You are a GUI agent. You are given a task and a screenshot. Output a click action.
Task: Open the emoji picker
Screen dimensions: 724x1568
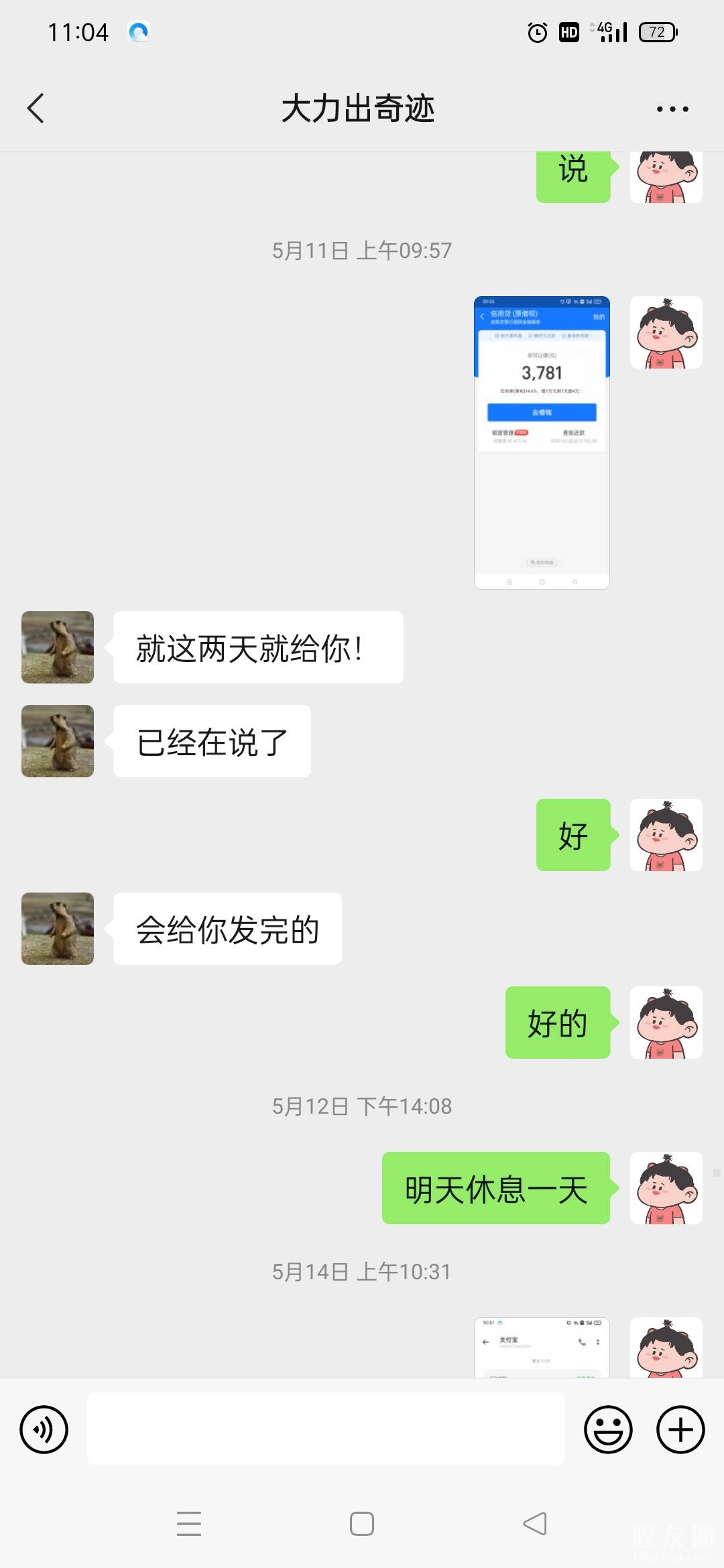608,1429
